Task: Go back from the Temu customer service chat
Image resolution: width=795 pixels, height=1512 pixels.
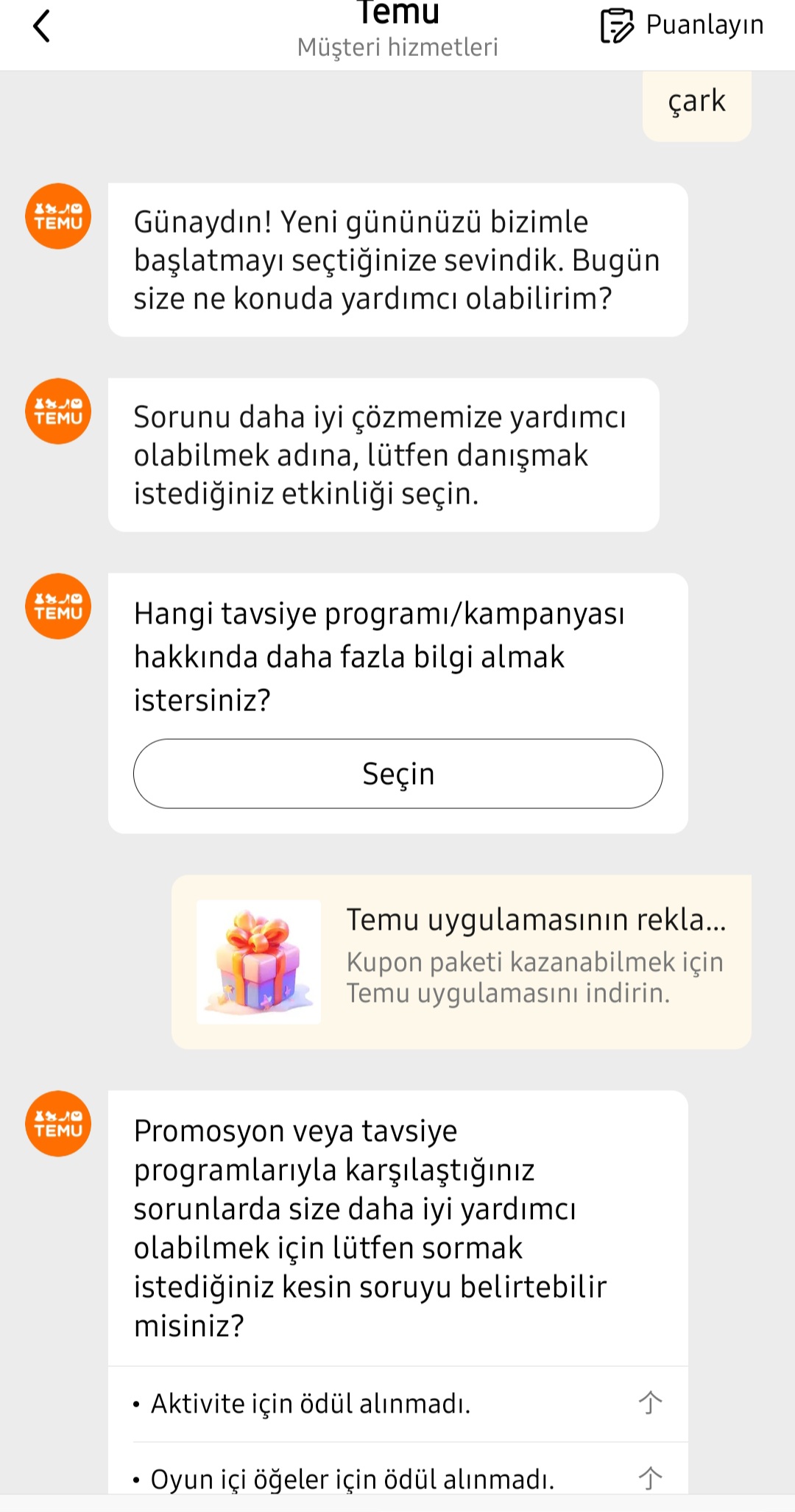Action: [42, 27]
